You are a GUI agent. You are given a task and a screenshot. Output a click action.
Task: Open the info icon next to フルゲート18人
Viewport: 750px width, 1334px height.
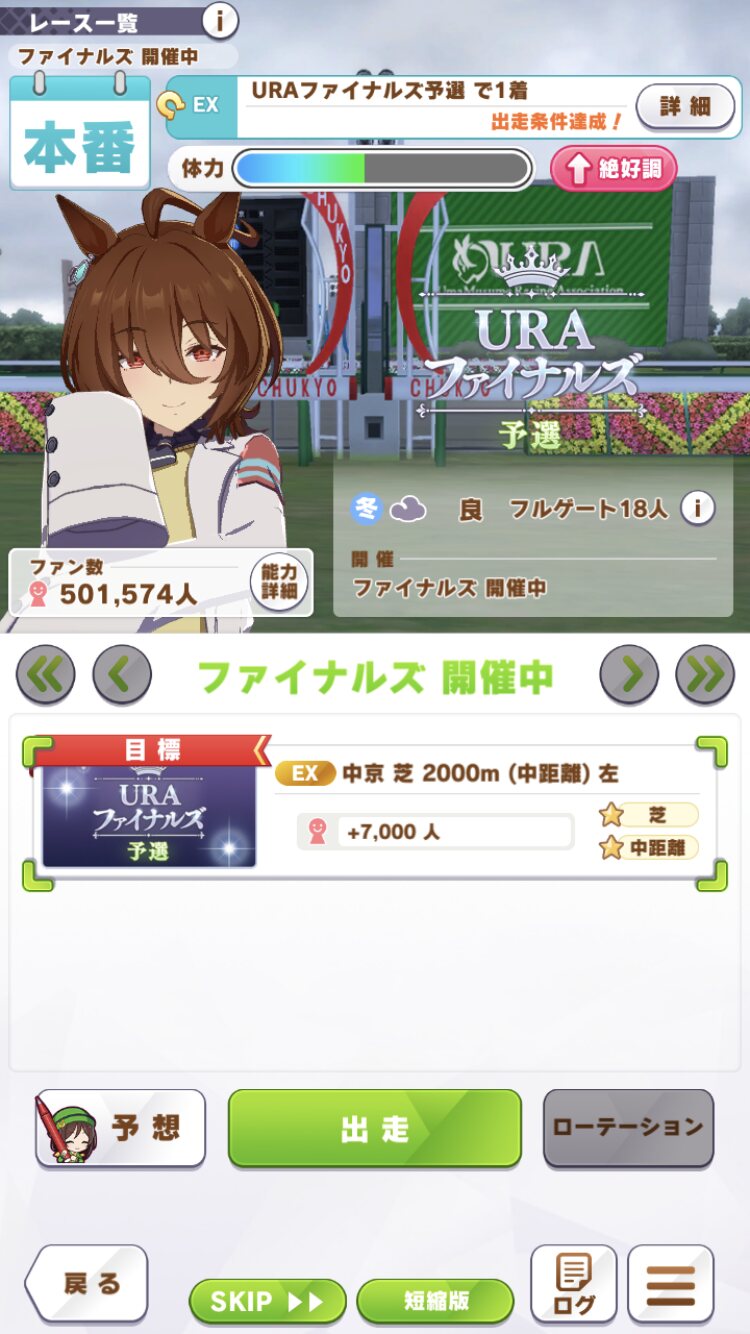click(x=697, y=509)
